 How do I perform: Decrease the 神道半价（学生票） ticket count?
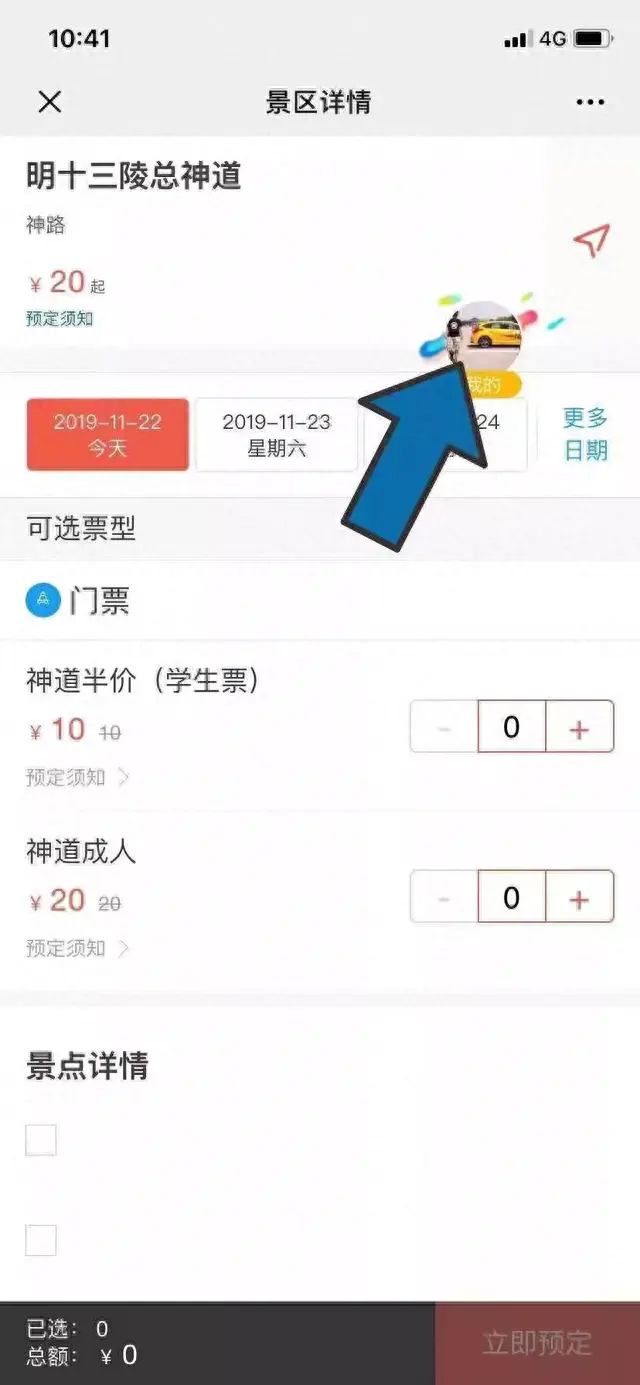coord(444,727)
